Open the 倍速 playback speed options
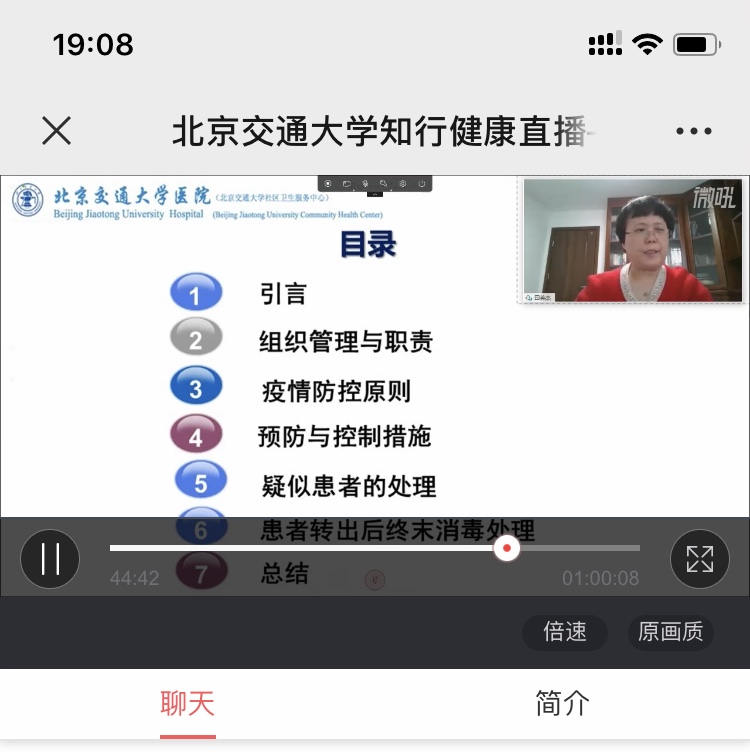Viewport: 750px width, 752px height. pyautogui.click(x=564, y=632)
